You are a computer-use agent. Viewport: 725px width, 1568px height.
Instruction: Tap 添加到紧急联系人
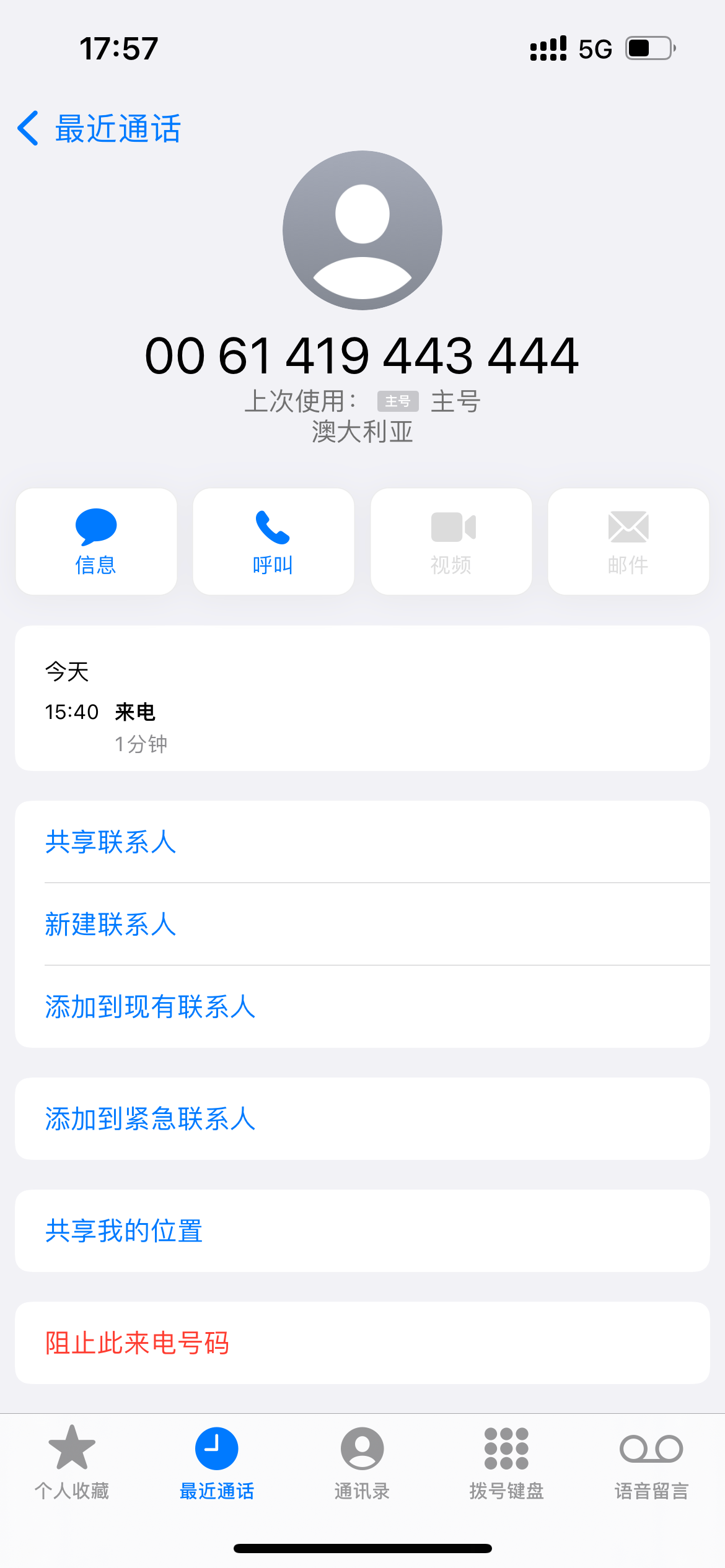151,1119
